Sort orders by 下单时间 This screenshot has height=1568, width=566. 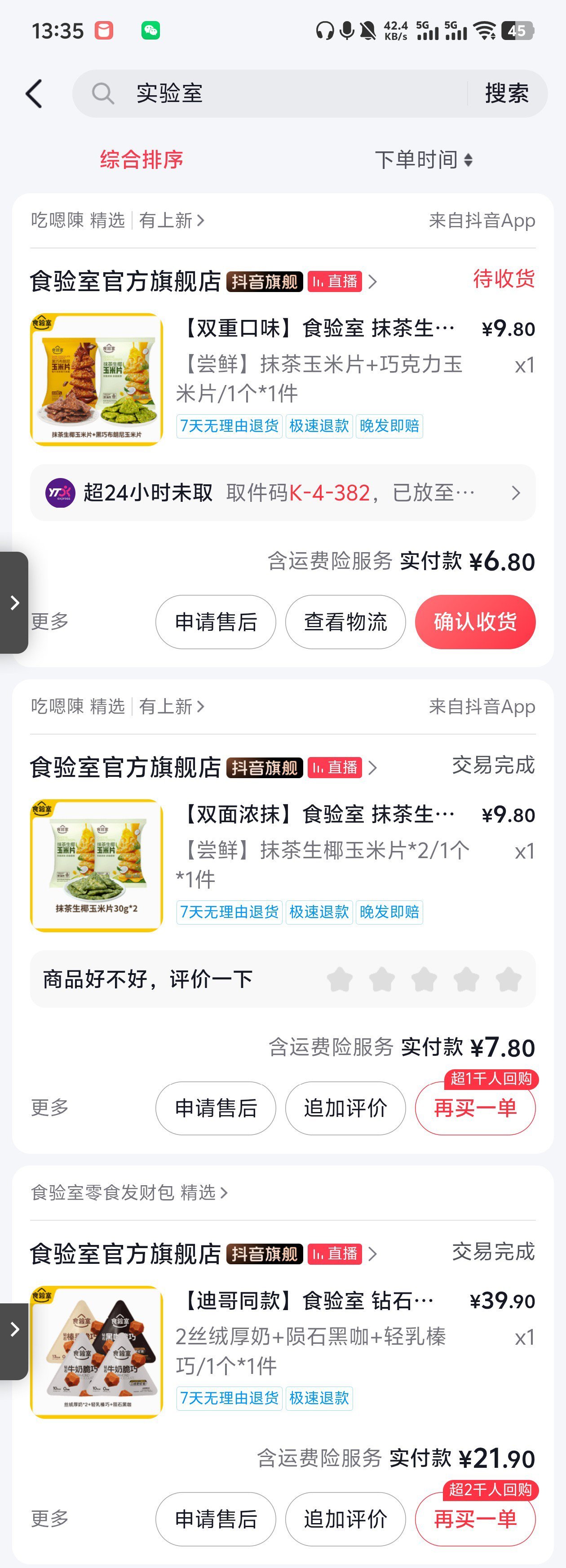424,159
